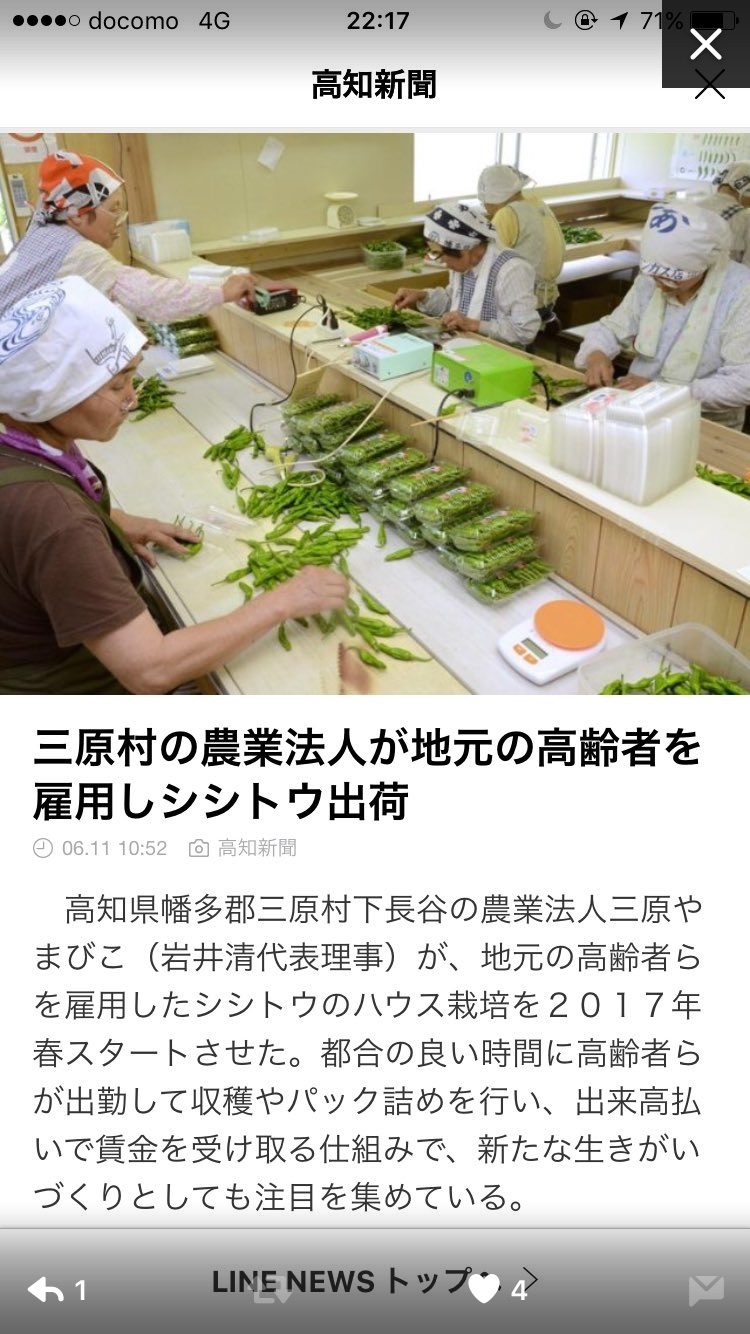The height and width of the screenshot is (1334, 750).
Task: Open the mail envelope icon
Action: [706, 1291]
